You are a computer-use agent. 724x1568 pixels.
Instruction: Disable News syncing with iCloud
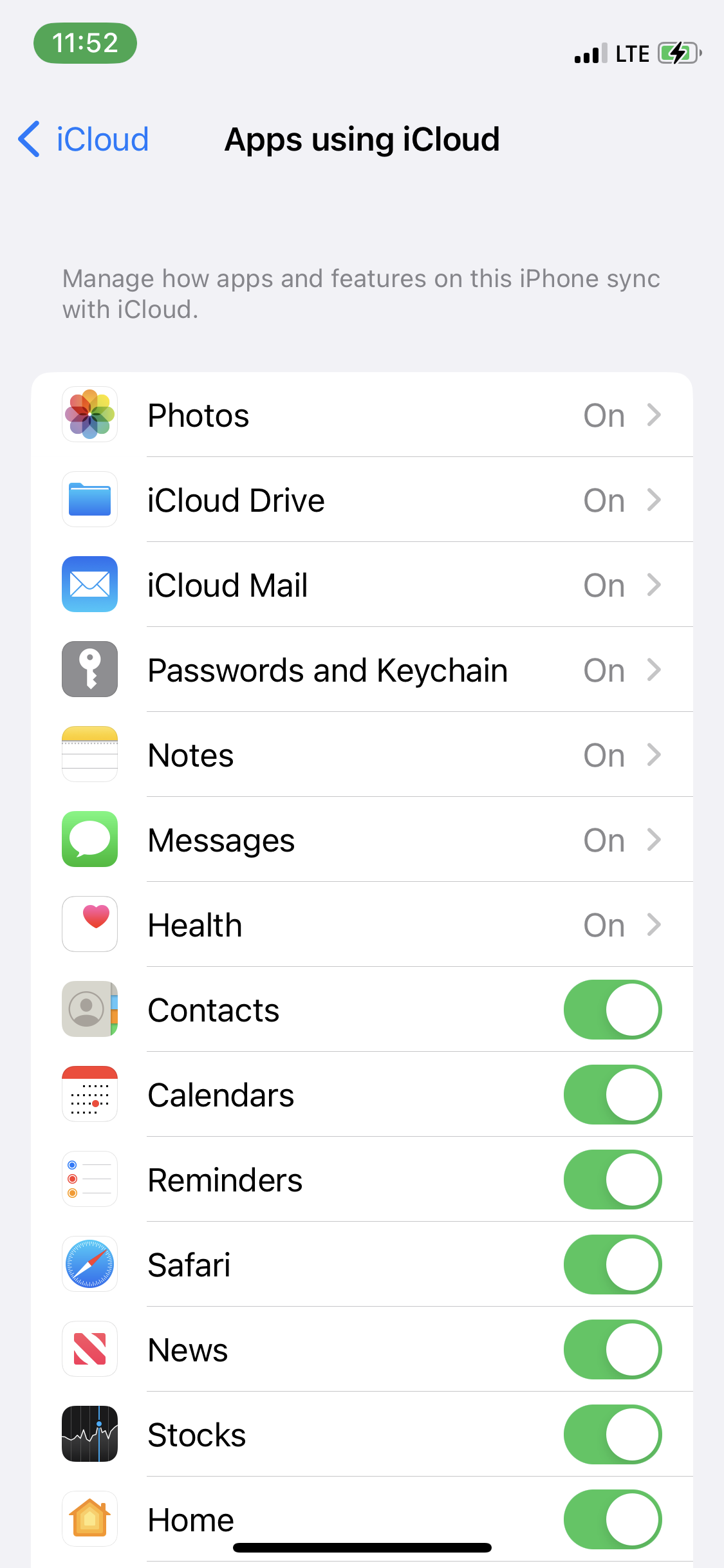point(612,1350)
